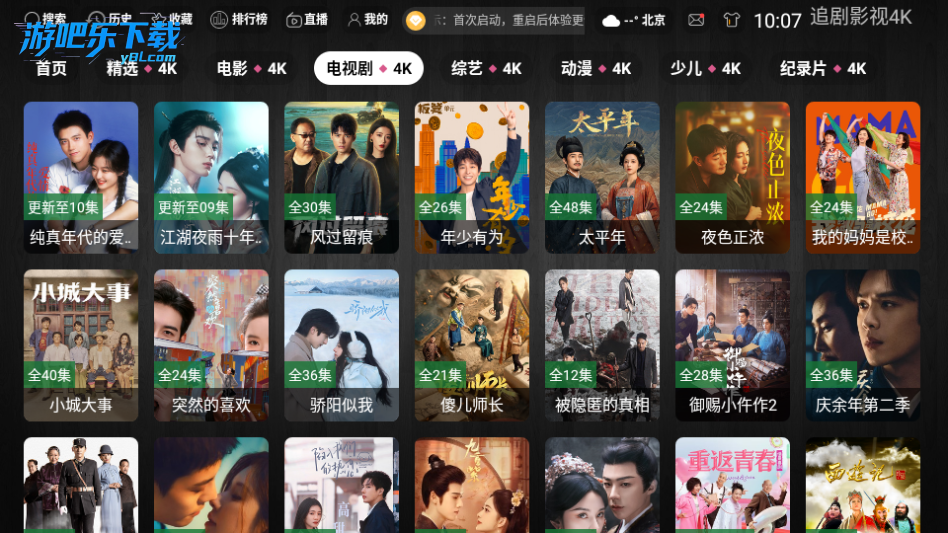This screenshot has width=948, height=533.
Task: Open 收藏 favorites
Action: pyautogui.click(x=171, y=19)
